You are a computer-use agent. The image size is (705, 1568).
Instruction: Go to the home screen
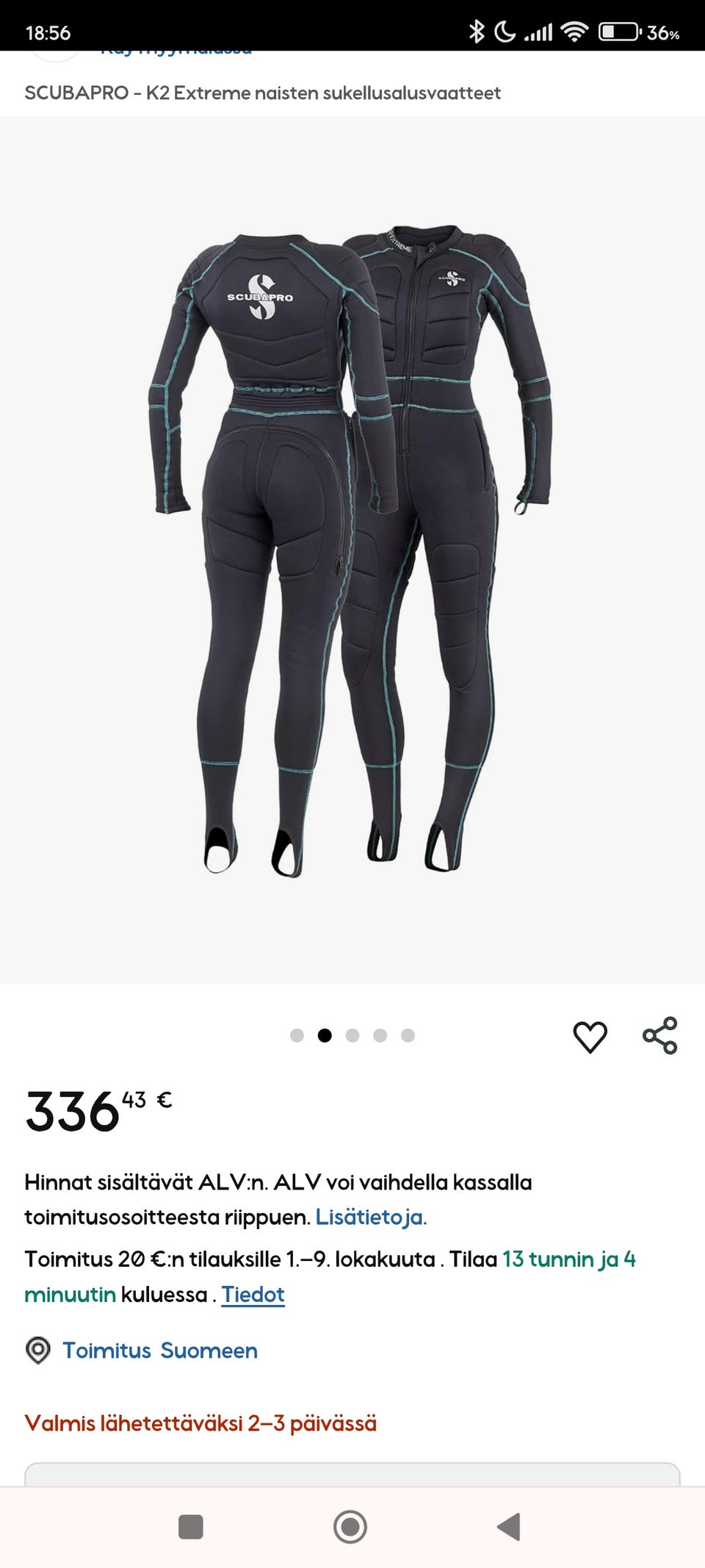pyautogui.click(x=350, y=1527)
